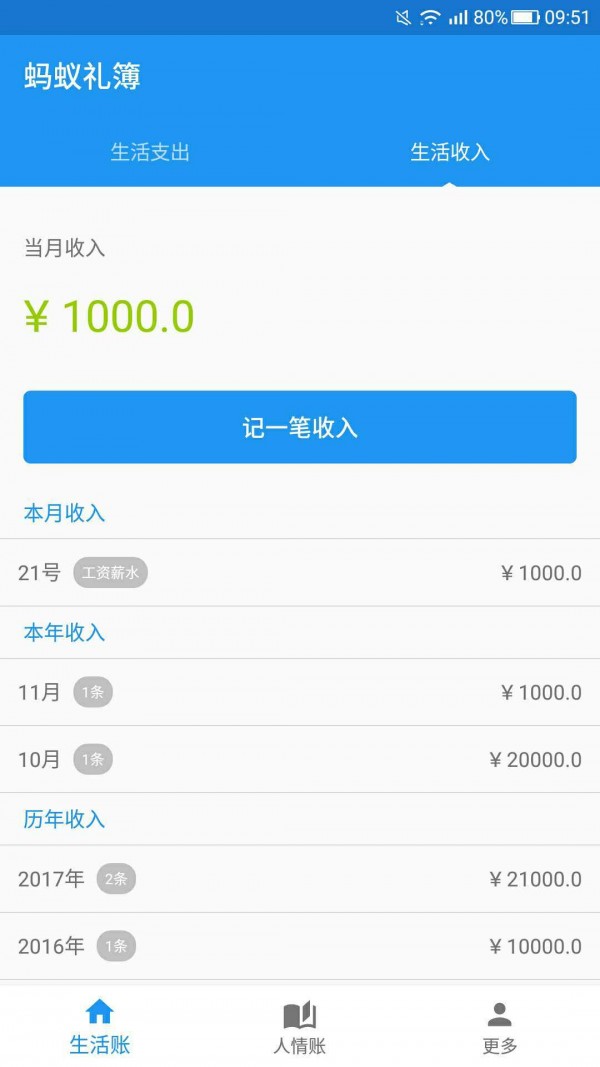Tap the 记一笔收入 button

[x=300, y=427]
